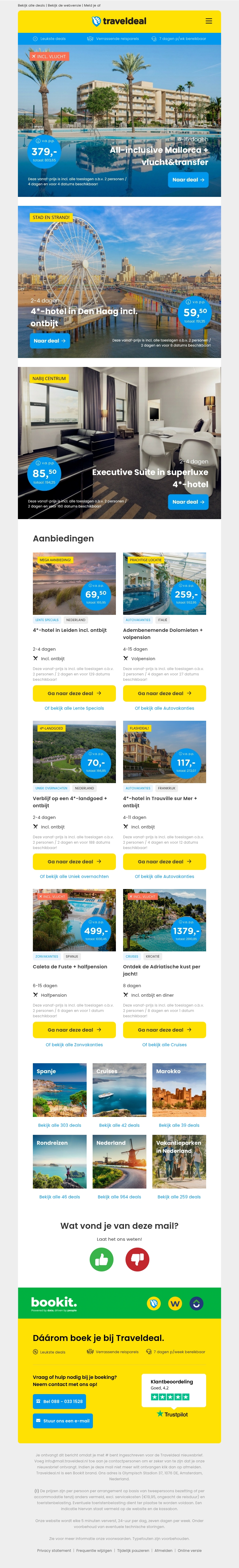239x1568 pixels.
Task: Open the Spanje destination tile
Action: tap(60, 1089)
